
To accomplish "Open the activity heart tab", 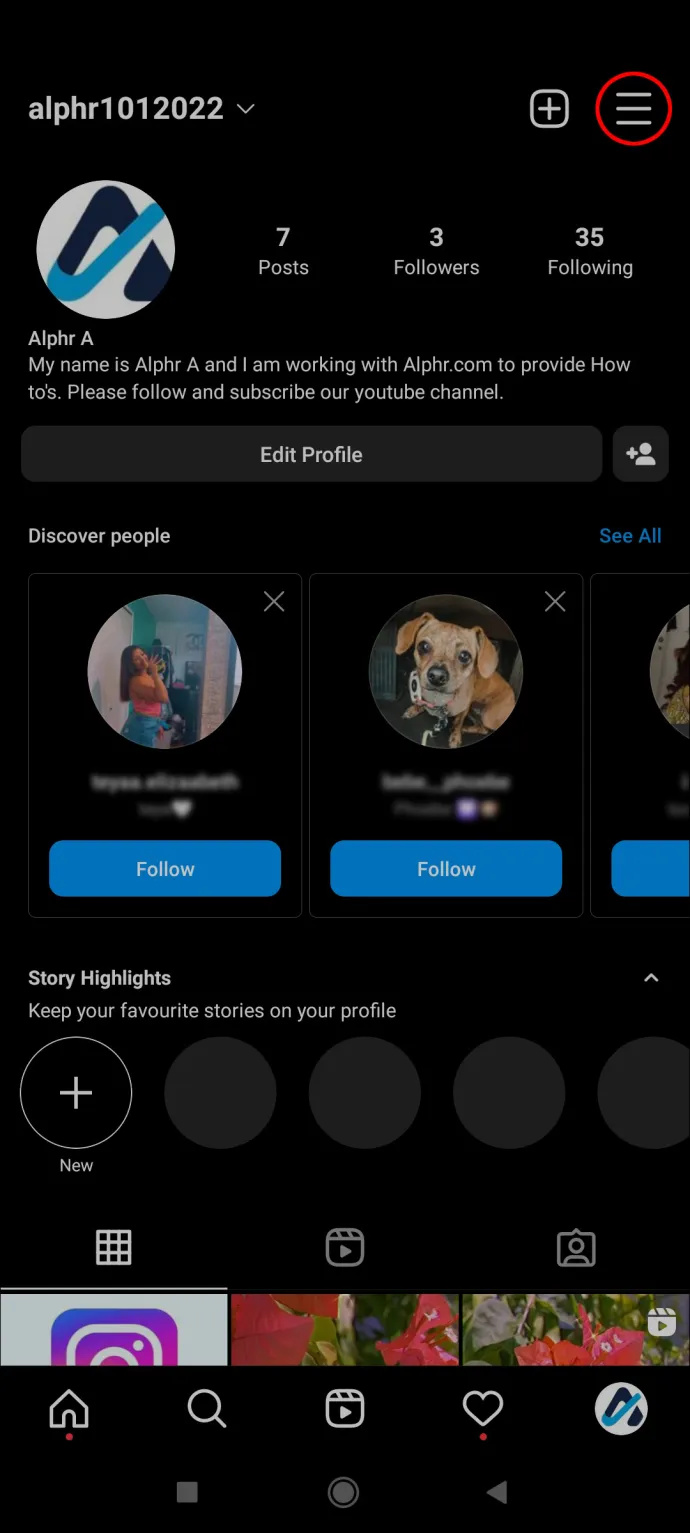I will tap(483, 1410).
